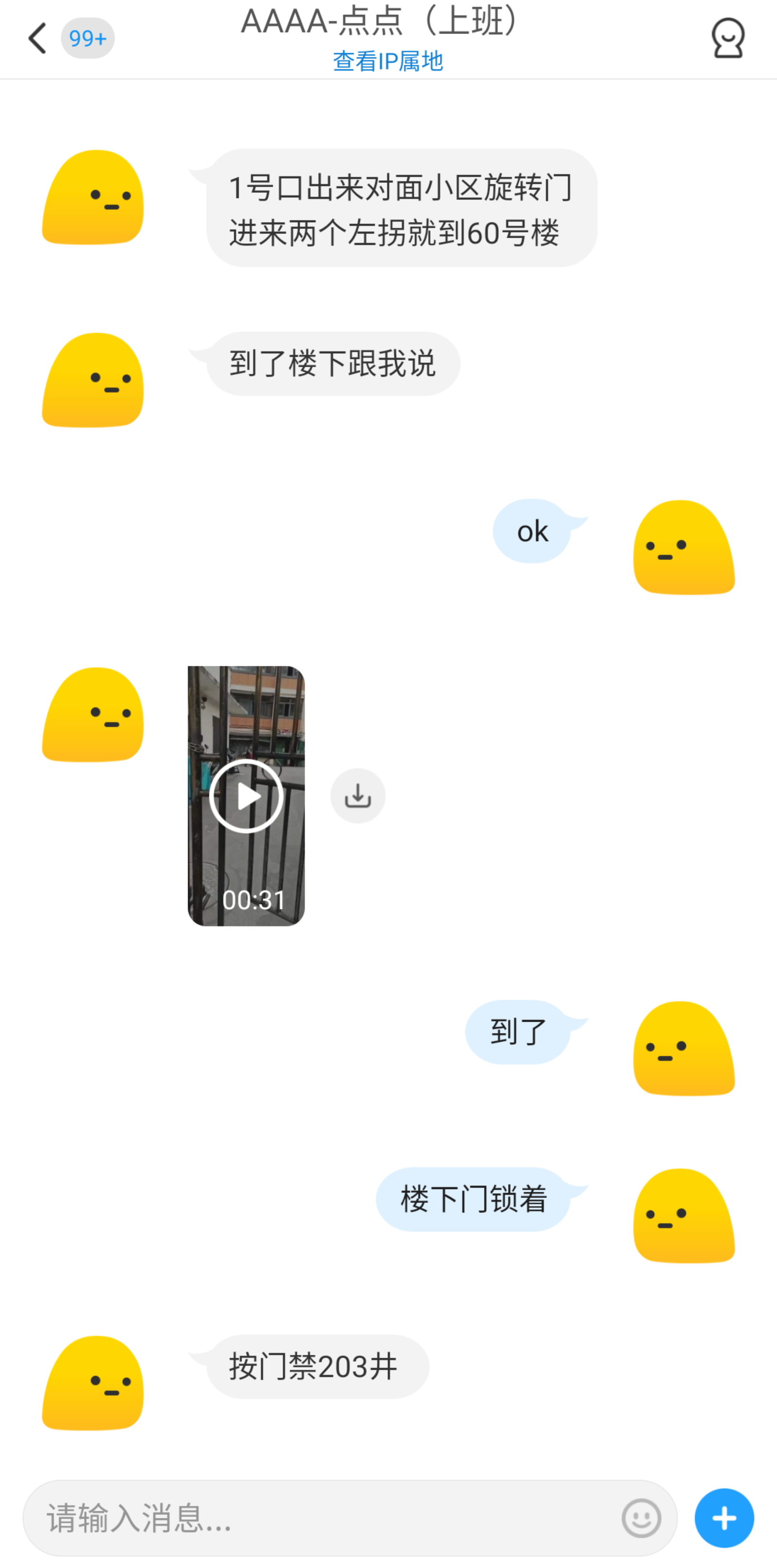Download the video message
Image resolution: width=777 pixels, height=1568 pixels.
click(357, 795)
